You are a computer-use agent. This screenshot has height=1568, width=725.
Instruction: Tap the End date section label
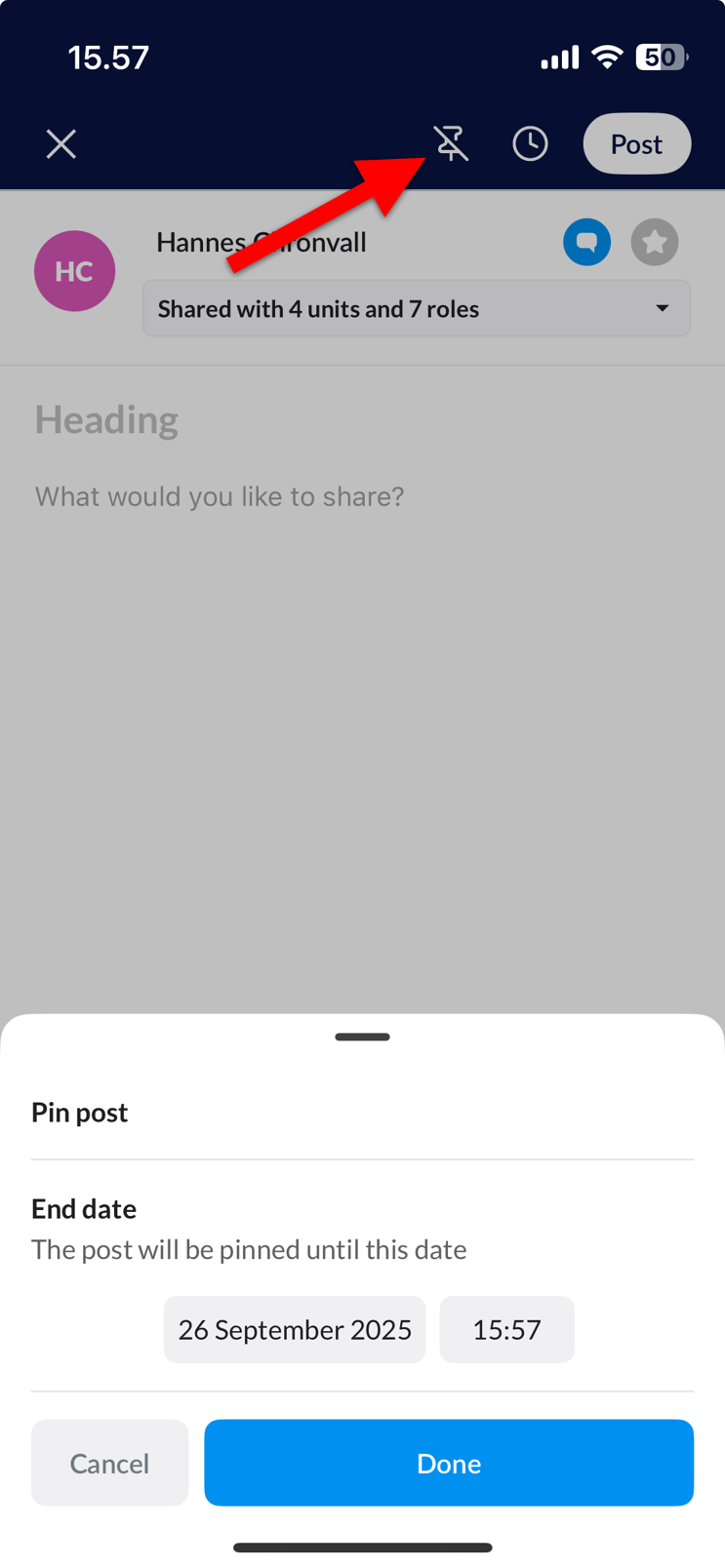pyautogui.click(x=83, y=1208)
